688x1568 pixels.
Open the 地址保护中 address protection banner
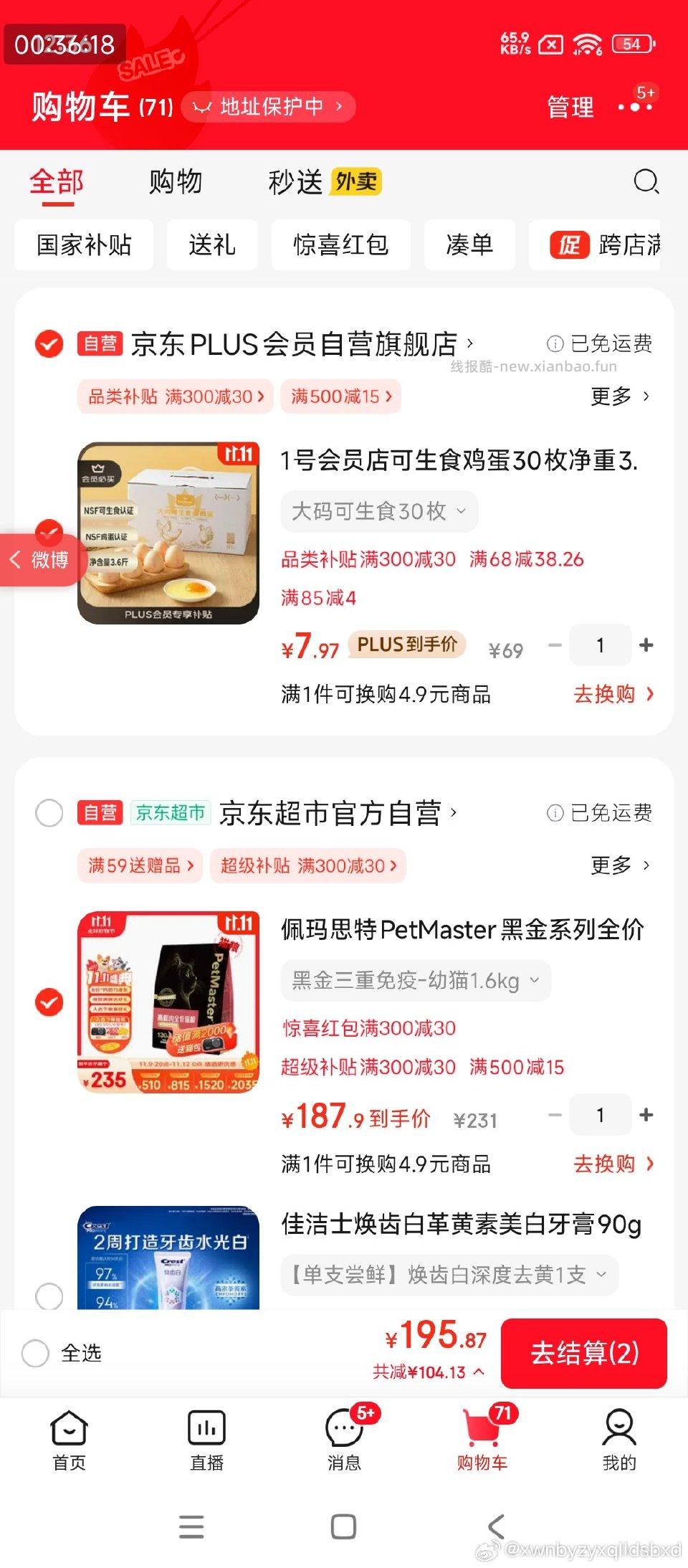(267, 106)
